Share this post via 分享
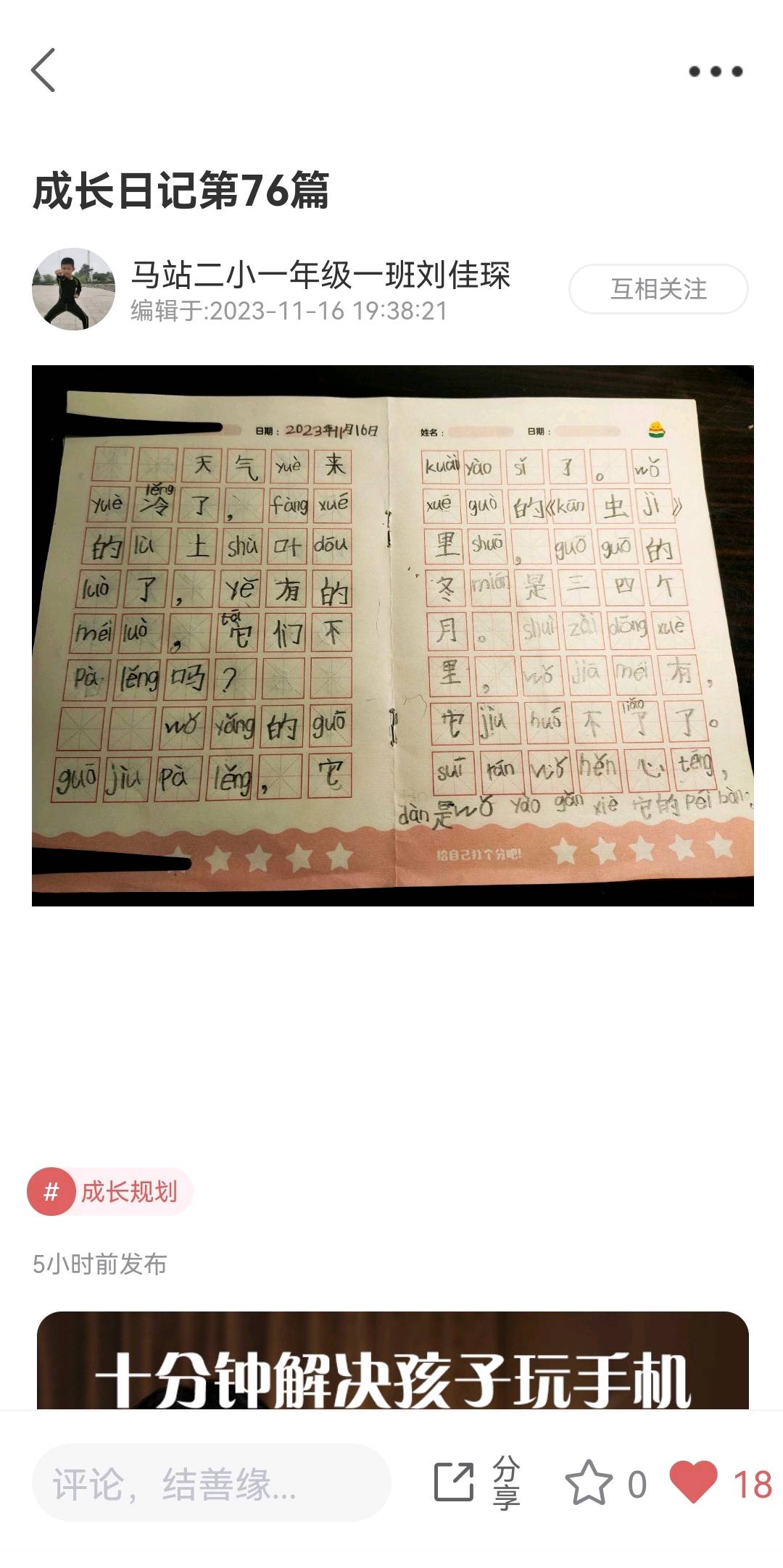Viewport: 783px width, 1568px height. point(476,1482)
